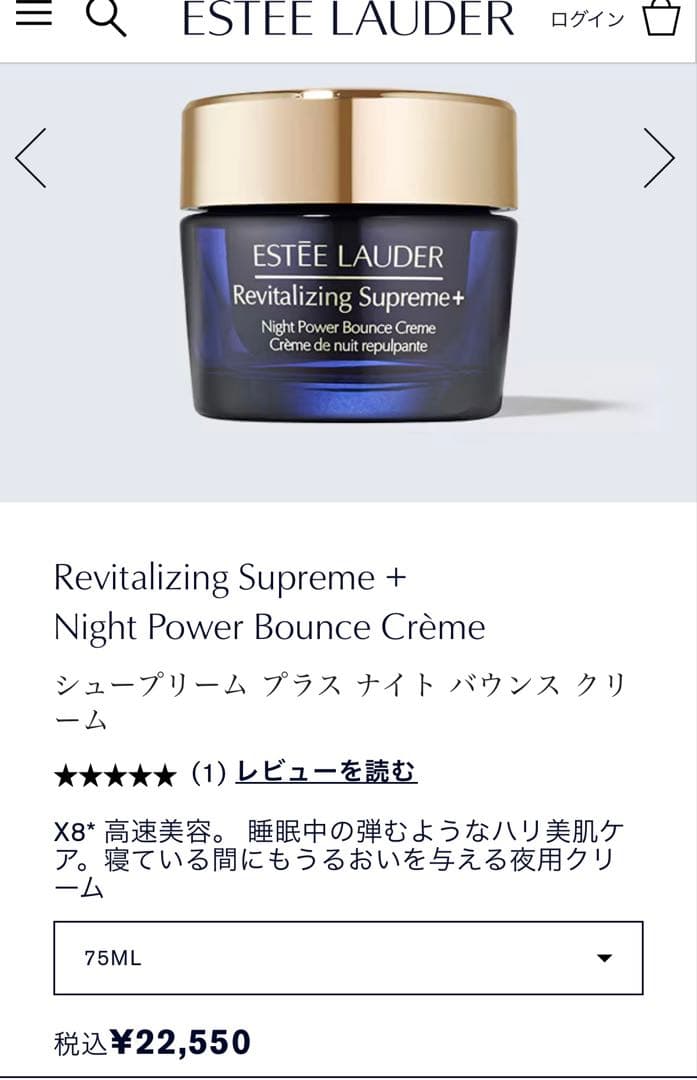Read reviews via レビューを読む link
Image resolution: width=697 pixels, height=1080 pixels.
pos(326,772)
